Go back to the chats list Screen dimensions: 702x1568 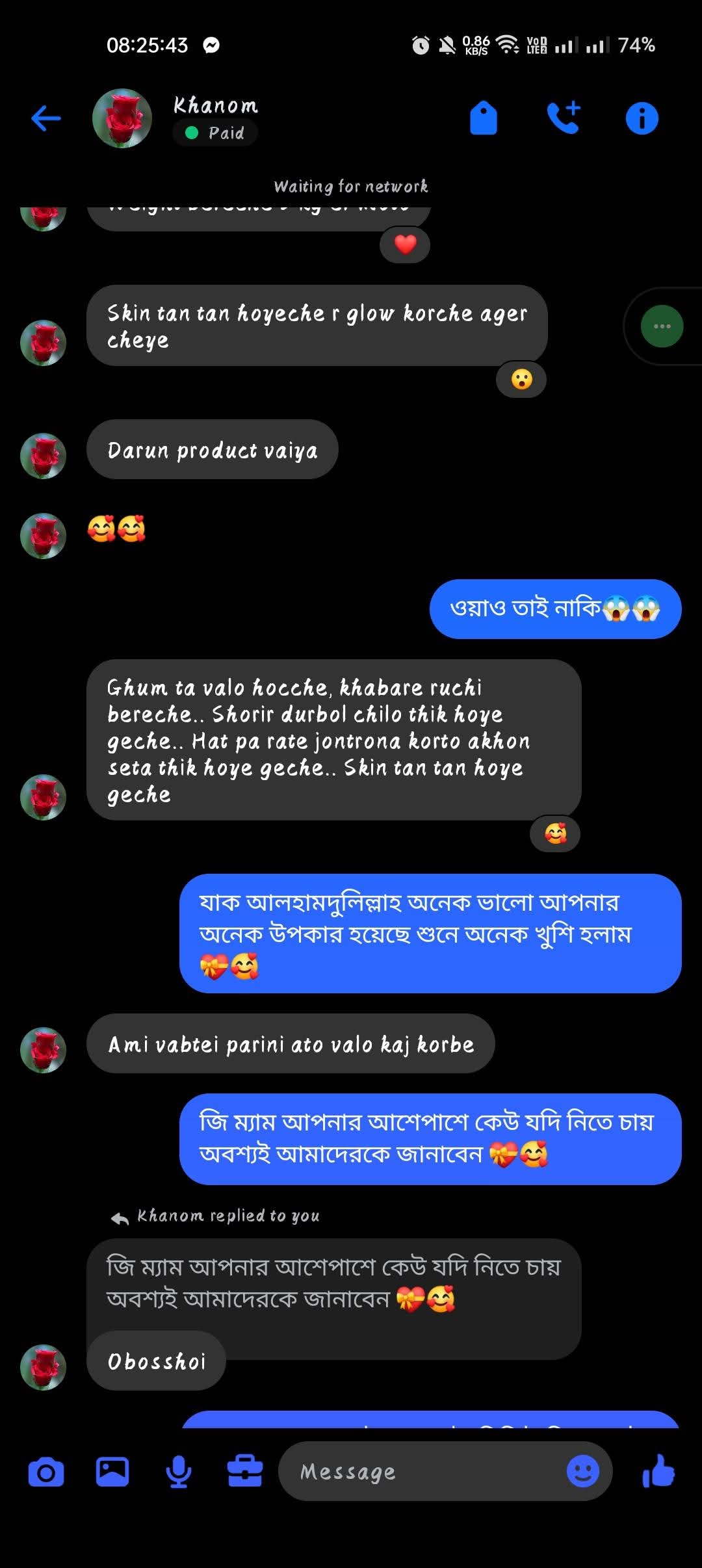(46, 118)
